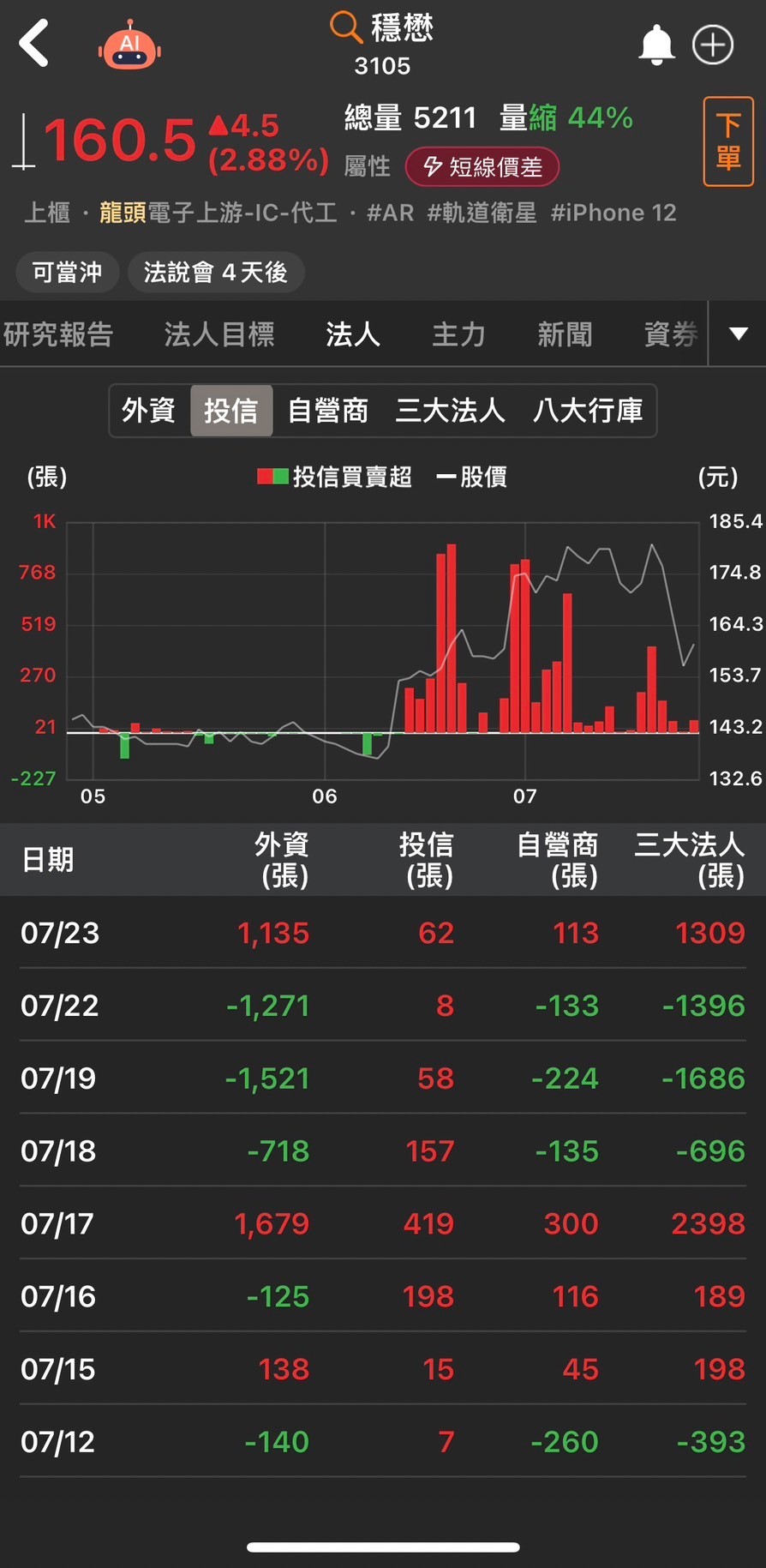The image size is (766, 1568).
Task: Switch to the 研究報告 tab
Action: click(58, 334)
